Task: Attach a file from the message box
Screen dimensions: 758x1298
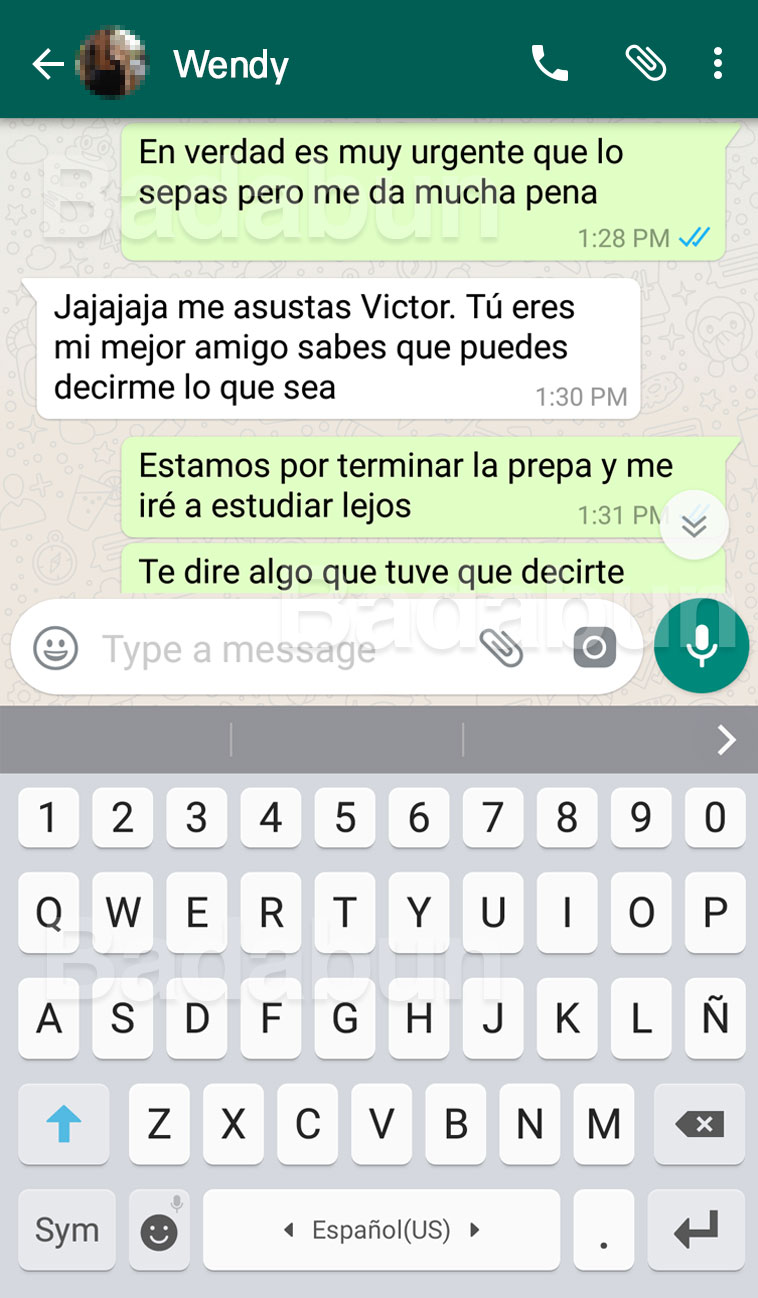Action: (502, 650)
